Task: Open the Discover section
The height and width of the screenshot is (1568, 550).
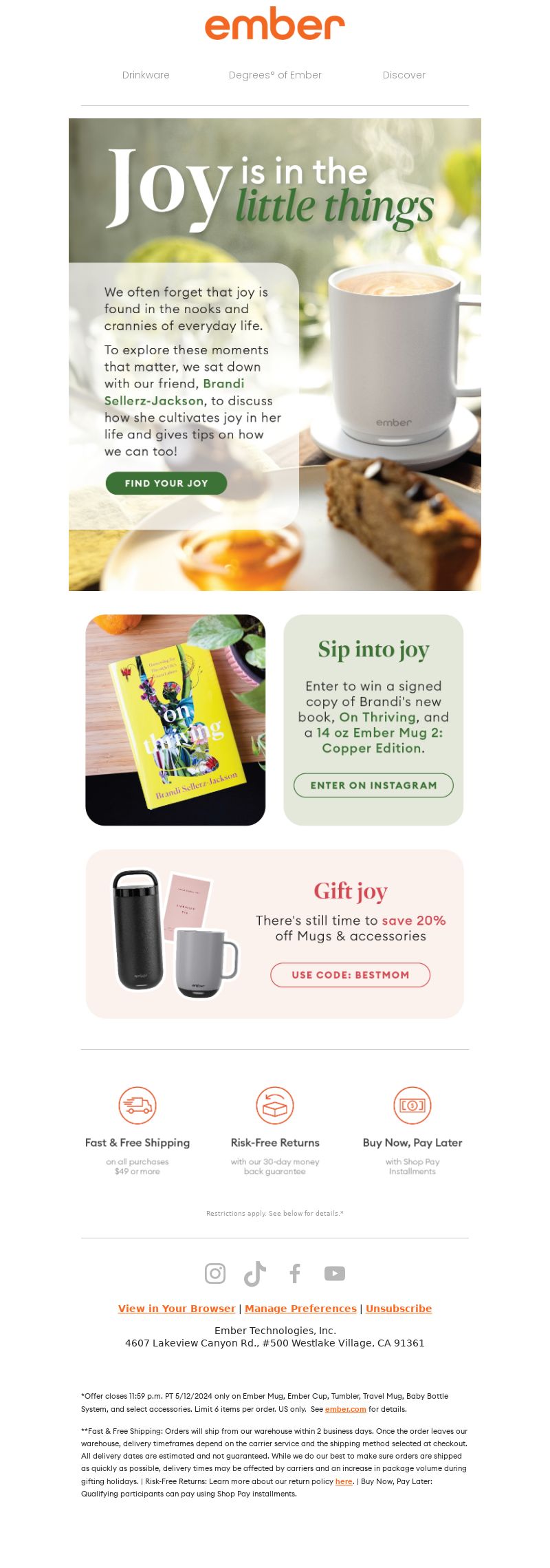Action: [x=404, y=75]
